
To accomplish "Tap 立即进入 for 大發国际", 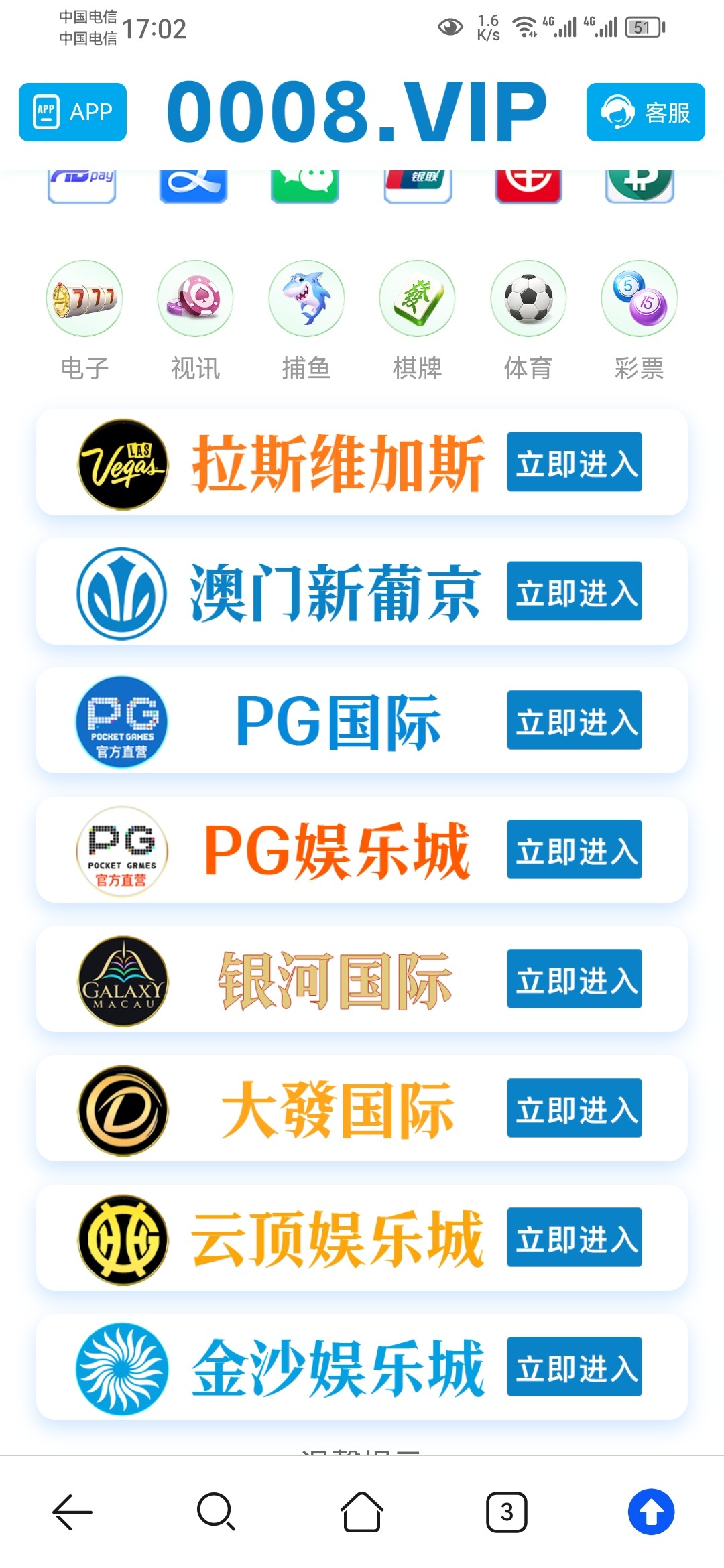I will (x=574, y=1108).
